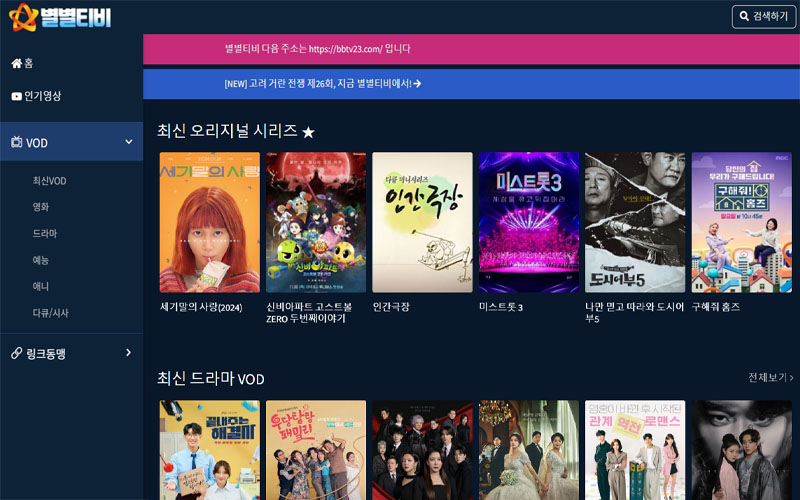Viewport: 800px width, 500px height.
Task: Open 나만 믿고 따라와 도시어부5
Action: 634,222
